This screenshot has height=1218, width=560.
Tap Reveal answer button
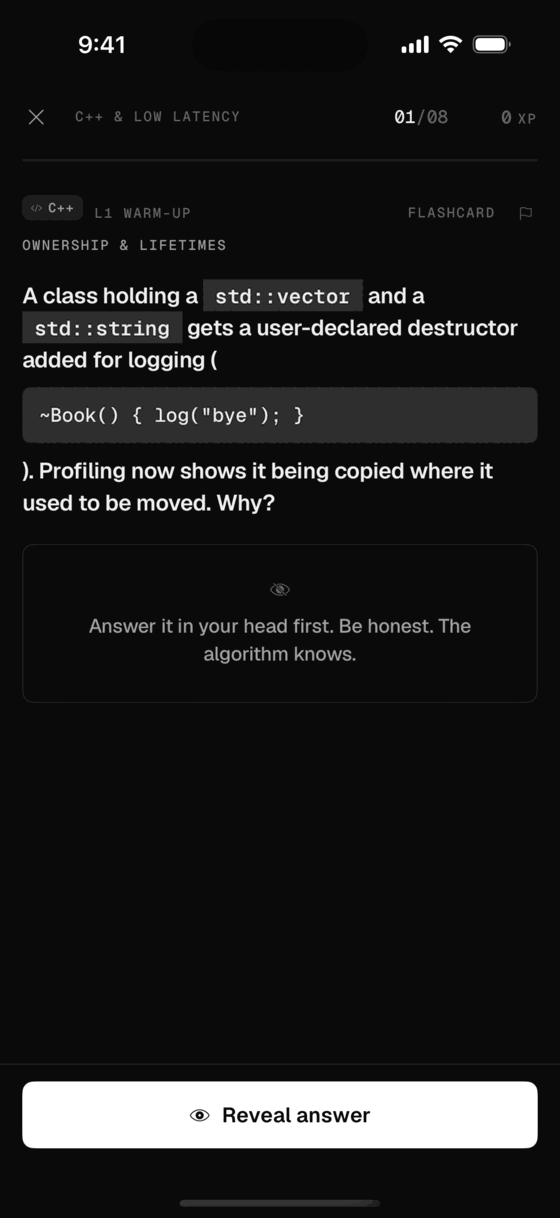pyautogui.click(x=280, y=1114)
